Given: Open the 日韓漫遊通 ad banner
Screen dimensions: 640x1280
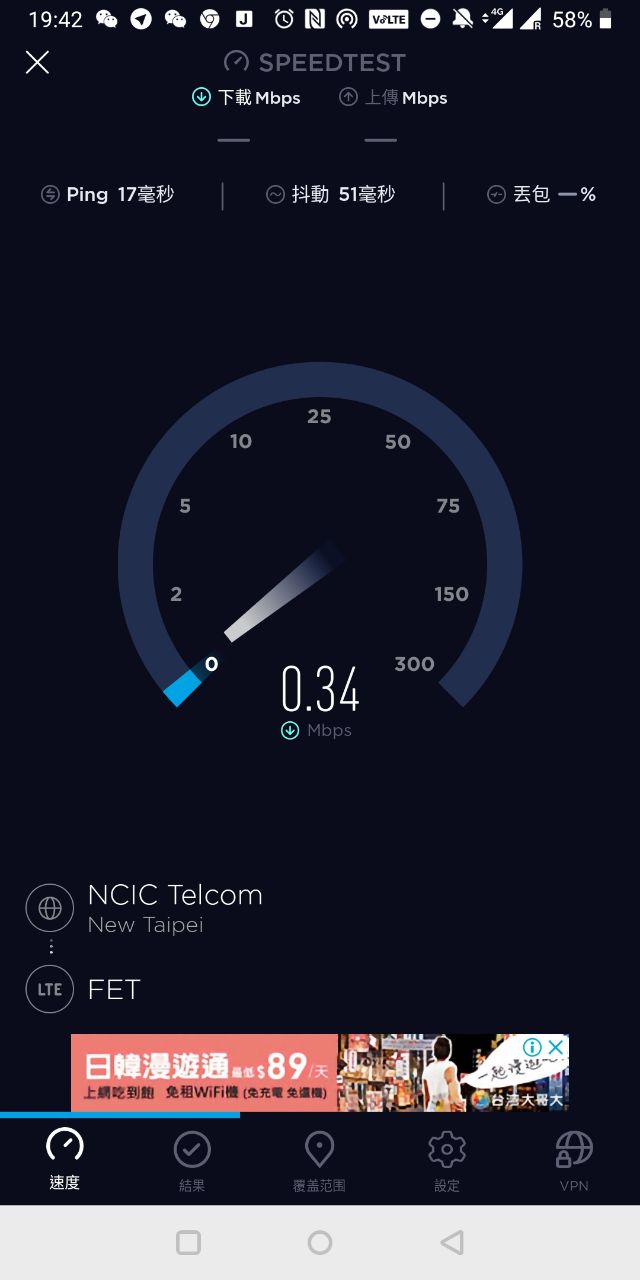Looking at the screenshot, I should 300,1073.
